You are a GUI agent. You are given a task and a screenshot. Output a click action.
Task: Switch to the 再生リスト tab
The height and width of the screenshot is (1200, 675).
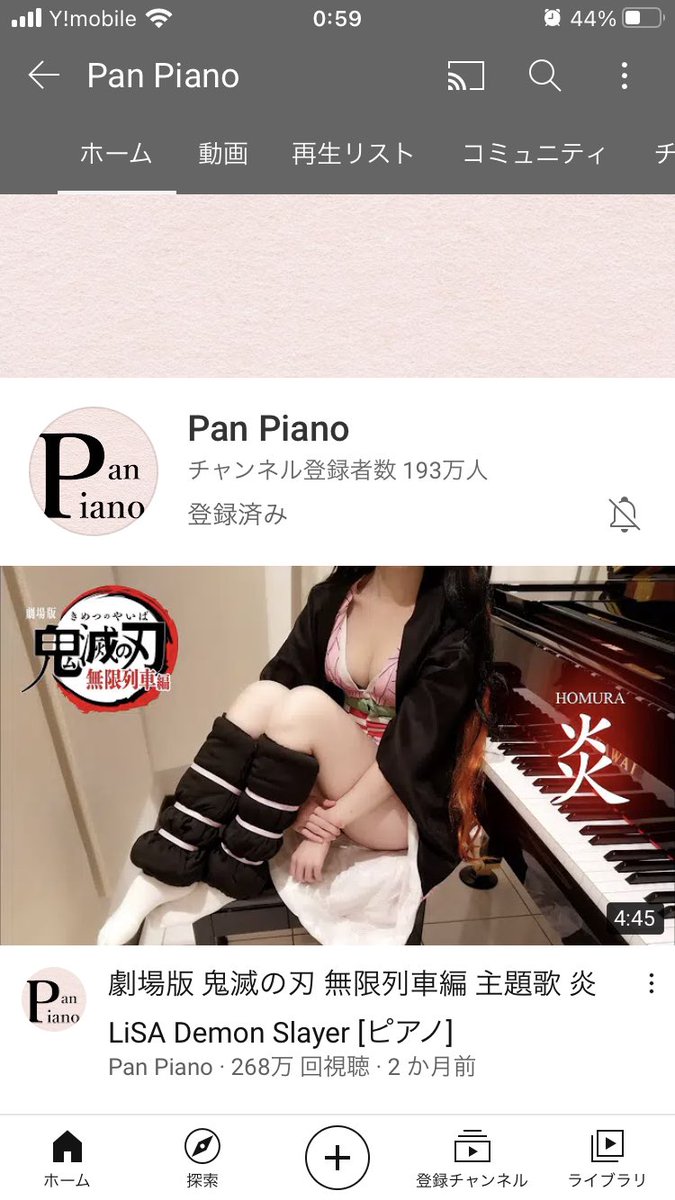coord(352,154)
